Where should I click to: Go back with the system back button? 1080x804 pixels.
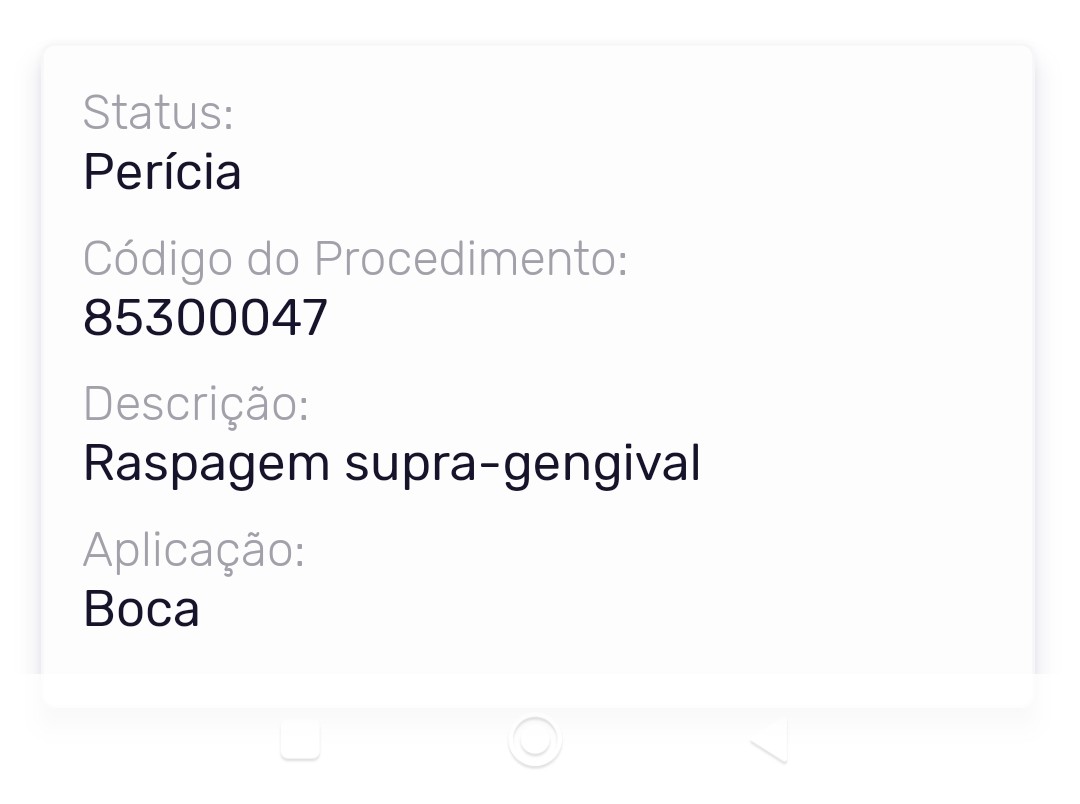pos(770,740)
